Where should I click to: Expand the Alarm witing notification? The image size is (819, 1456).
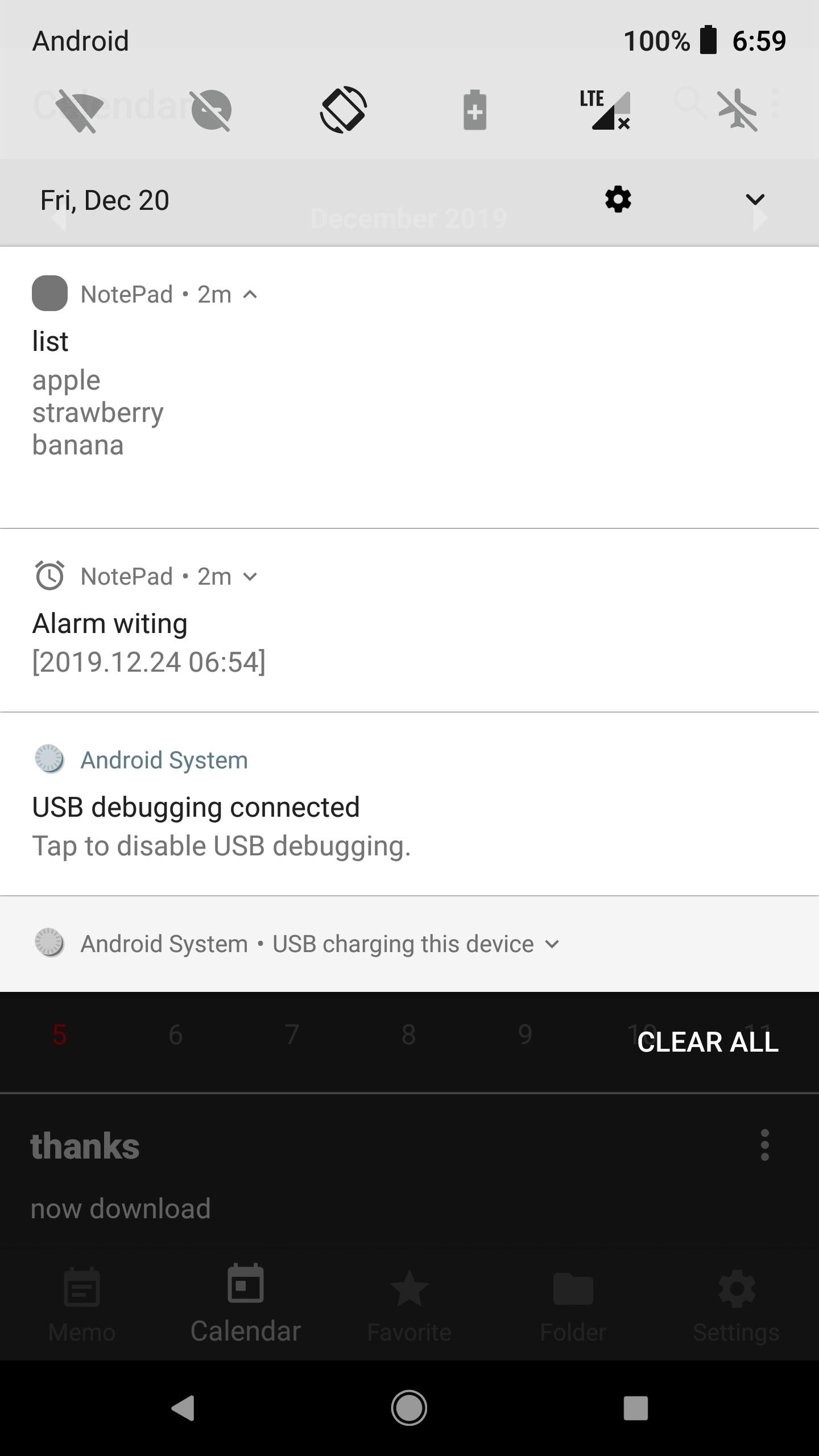pyautogui.click(x=250, y=576)
